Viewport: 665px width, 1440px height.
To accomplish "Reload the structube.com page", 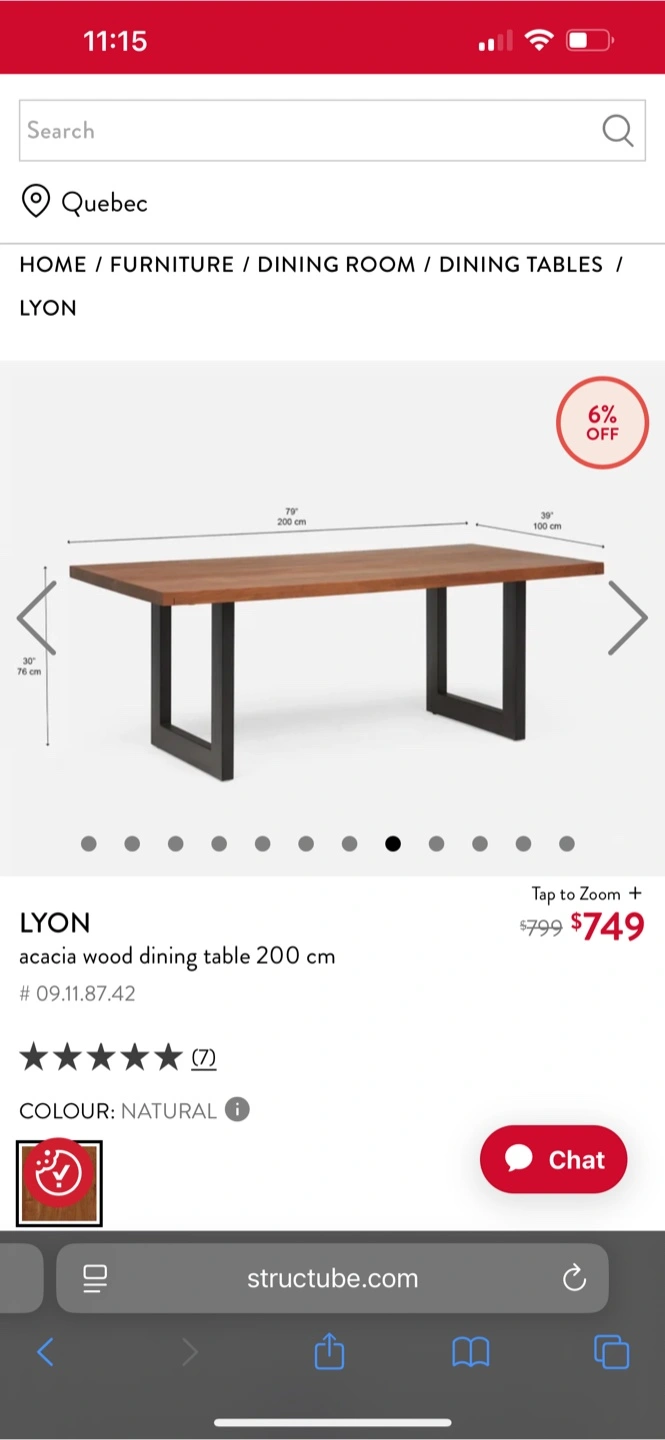I will click(574, 1278).
